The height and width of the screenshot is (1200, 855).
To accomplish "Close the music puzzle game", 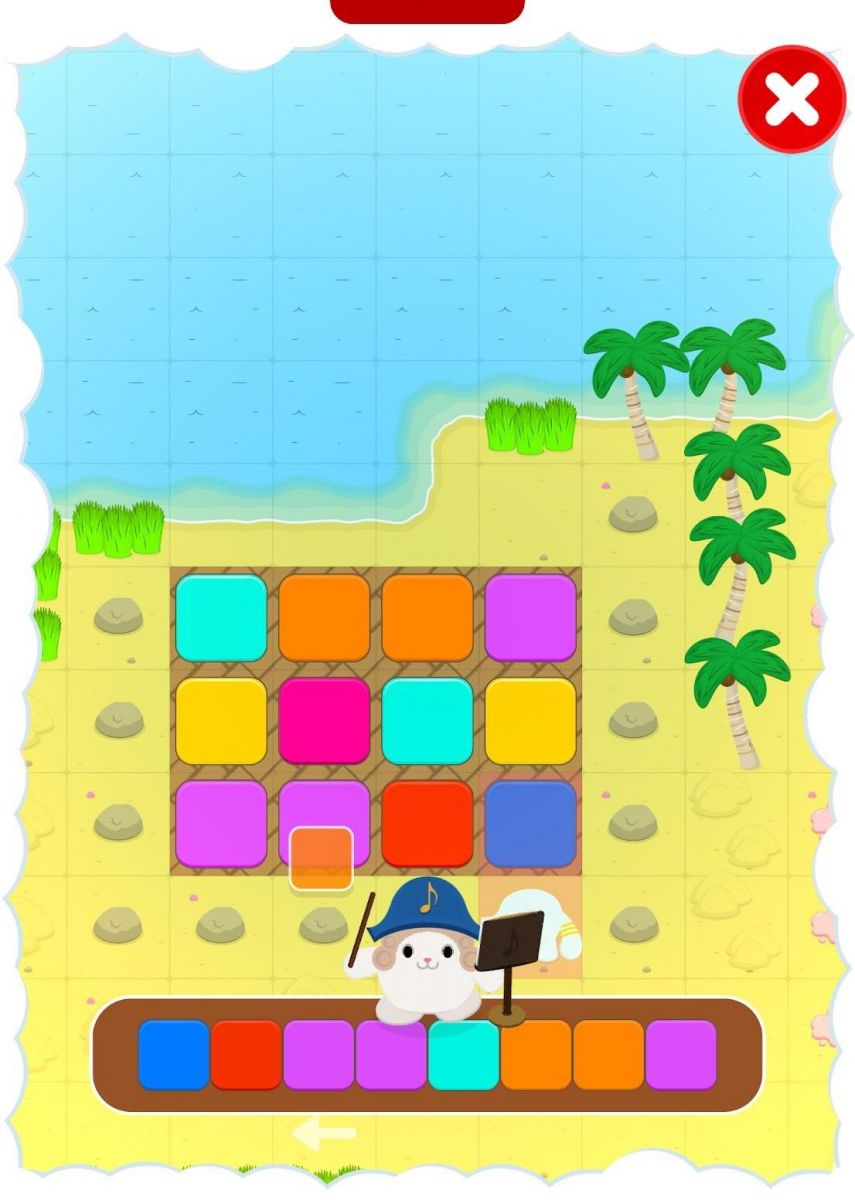I will [791, 99].
